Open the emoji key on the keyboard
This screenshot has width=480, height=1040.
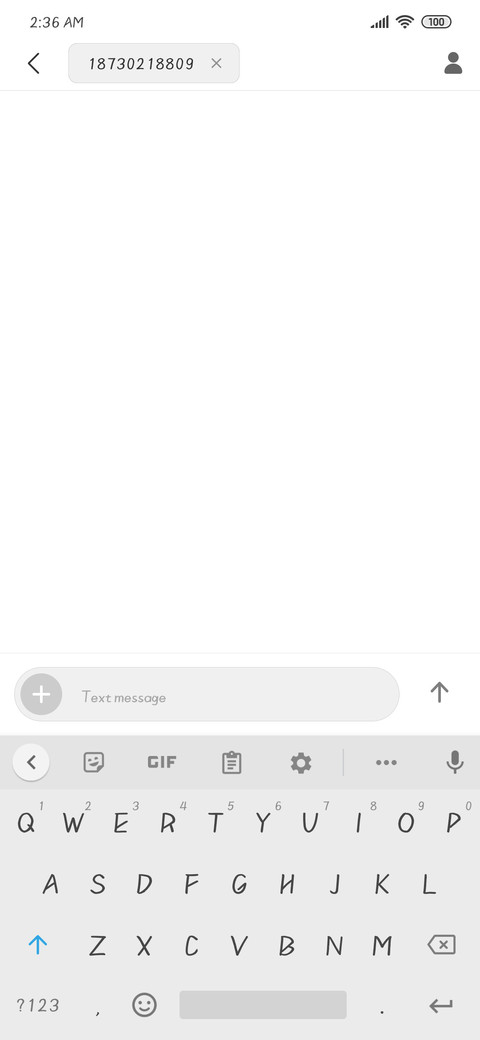point(145,1005)
